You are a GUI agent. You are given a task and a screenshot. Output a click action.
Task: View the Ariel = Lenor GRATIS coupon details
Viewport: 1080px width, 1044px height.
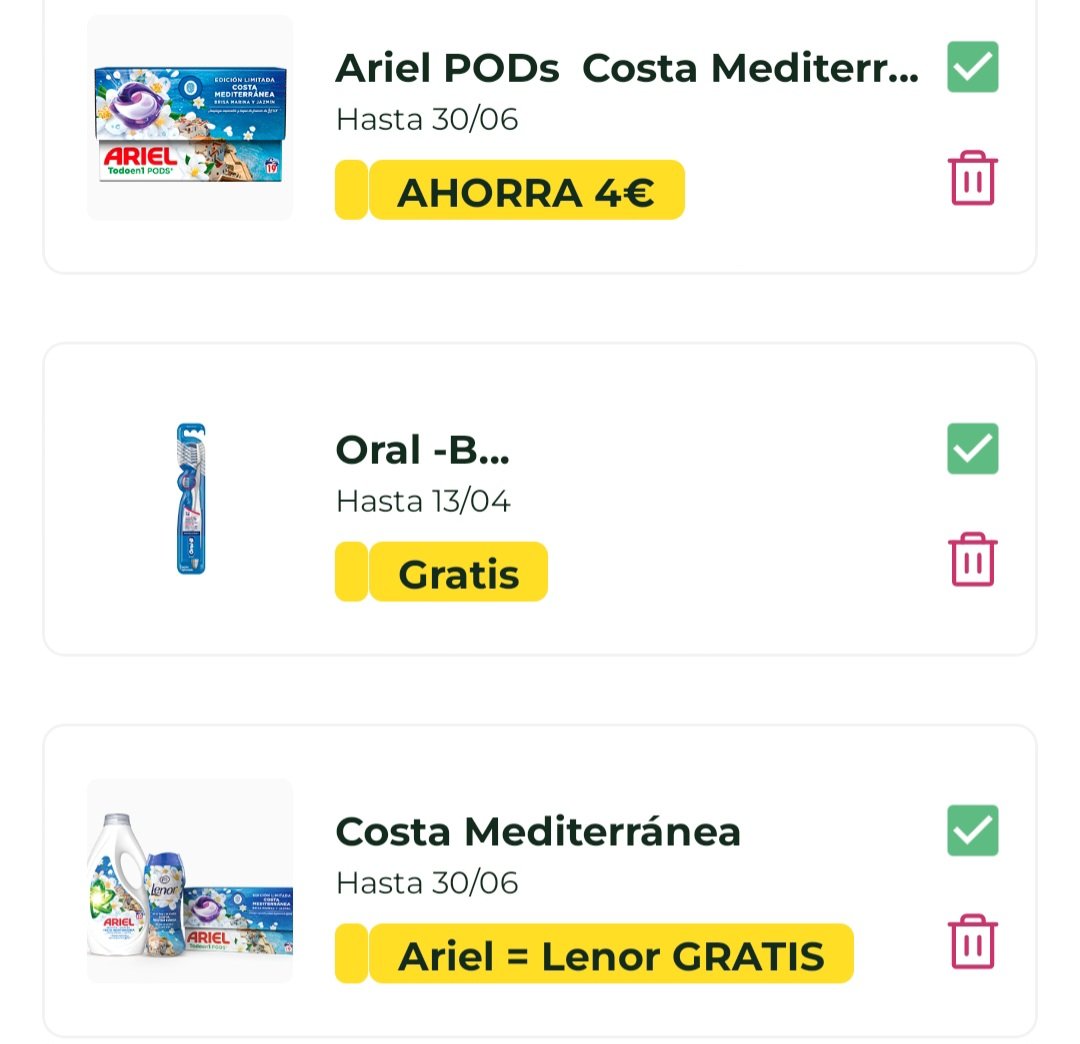(538, 832)
